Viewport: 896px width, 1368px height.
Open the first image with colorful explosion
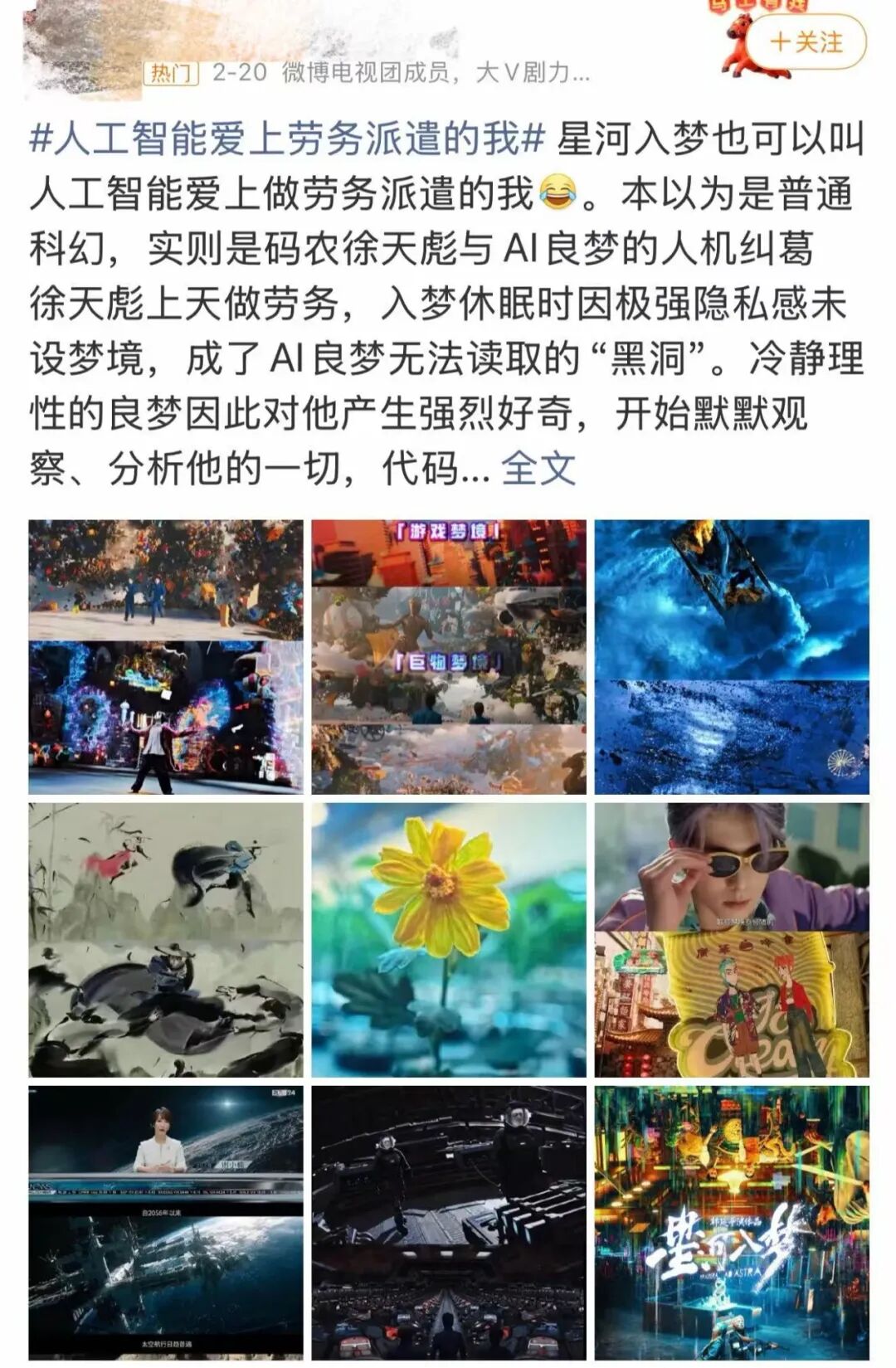click(x=166, y=657)
